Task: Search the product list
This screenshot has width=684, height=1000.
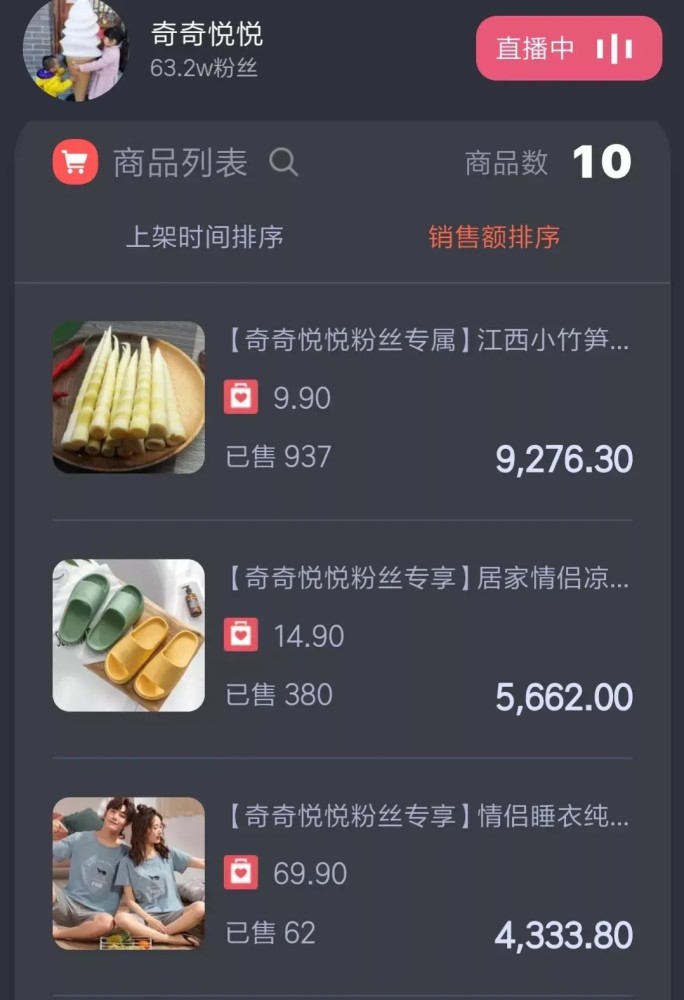Action: coord(284,162)
